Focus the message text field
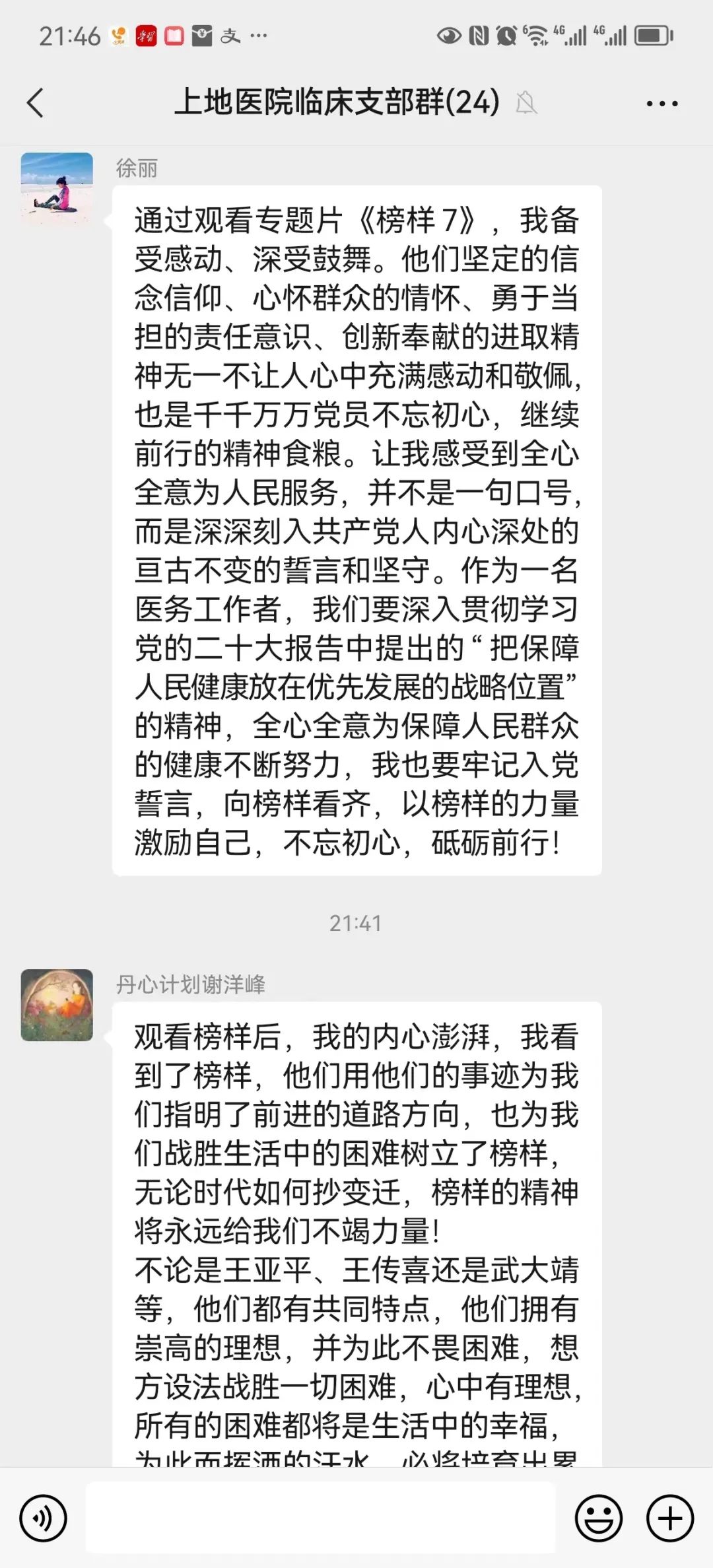Screen dimensions: 713x1568 [x=321, y=1518]
